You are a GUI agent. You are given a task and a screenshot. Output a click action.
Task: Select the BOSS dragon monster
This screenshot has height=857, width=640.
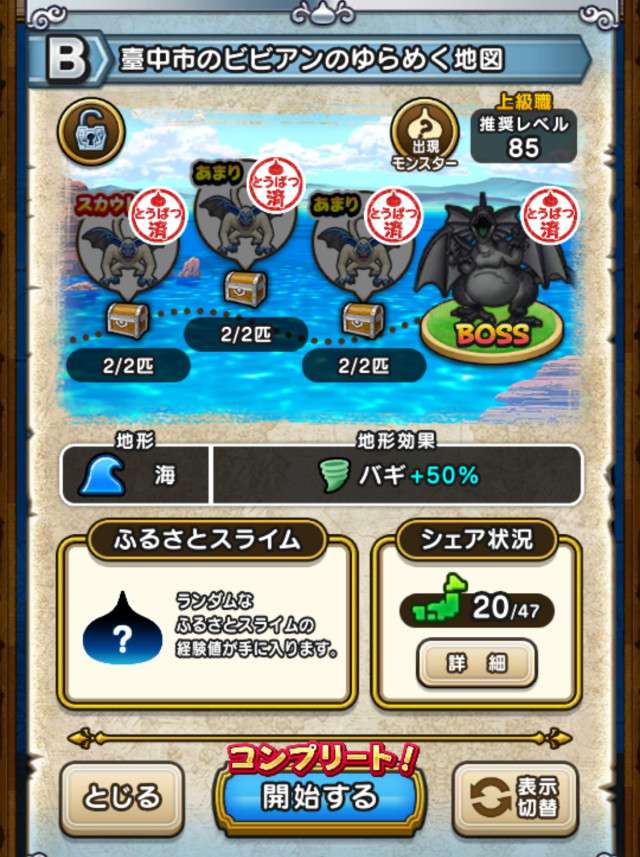[491, 264]
